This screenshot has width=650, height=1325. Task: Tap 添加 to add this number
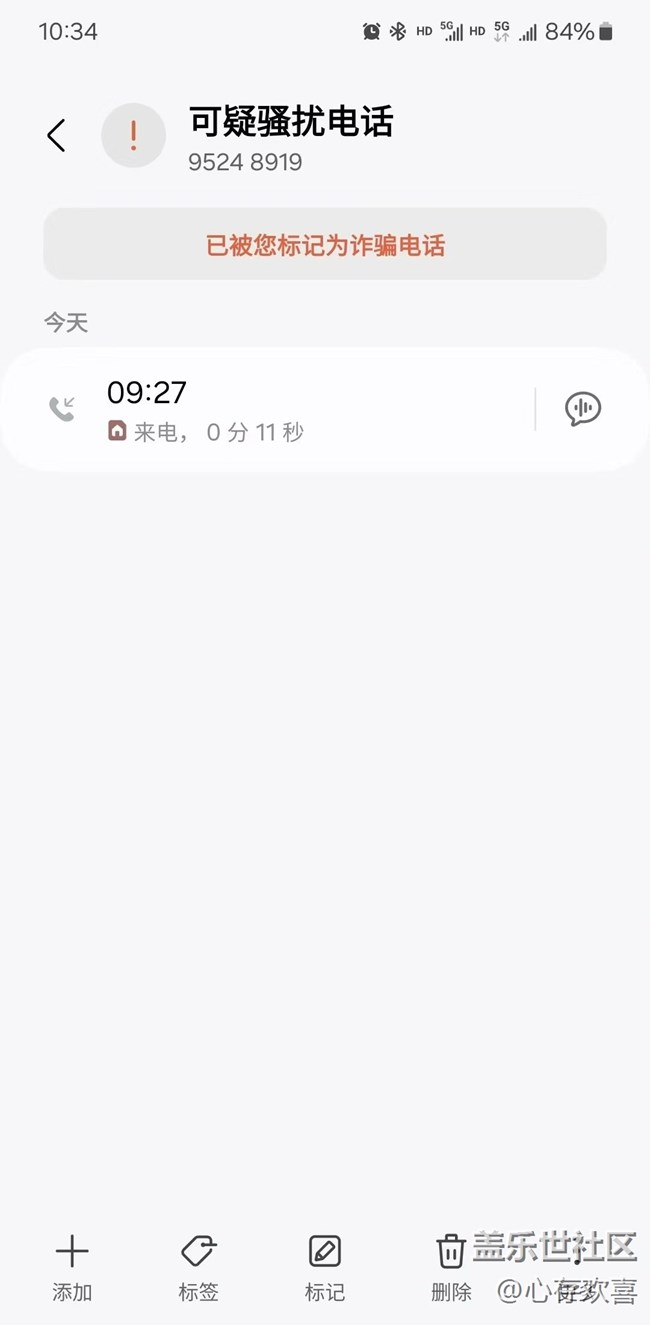72,1265
